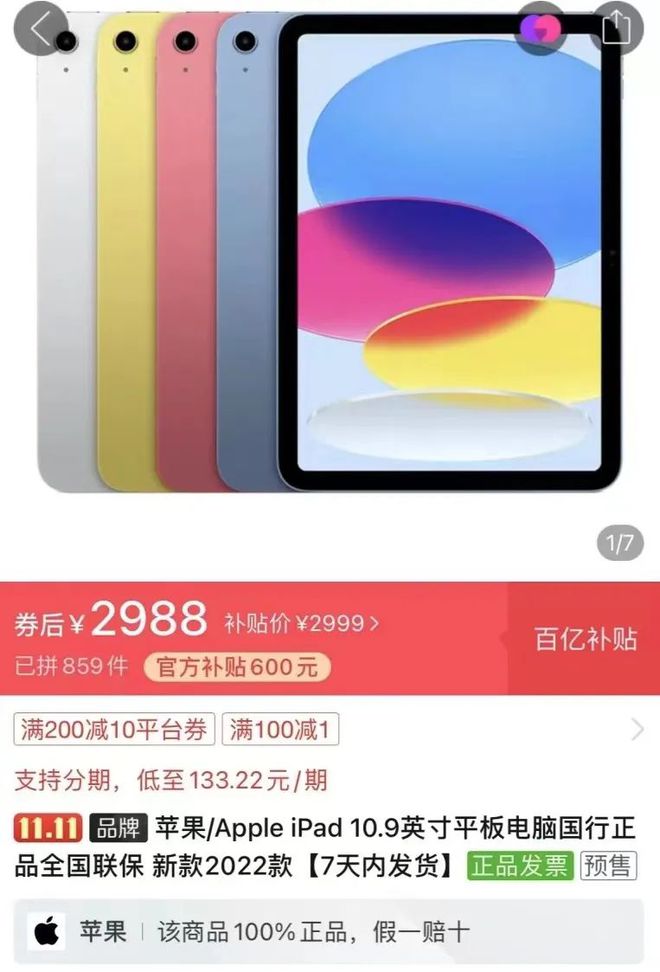This screenshot has width=660, height=972.
Task: Open the iPad product image gallery
Action: pyautogui.click(x=330, y=260)
